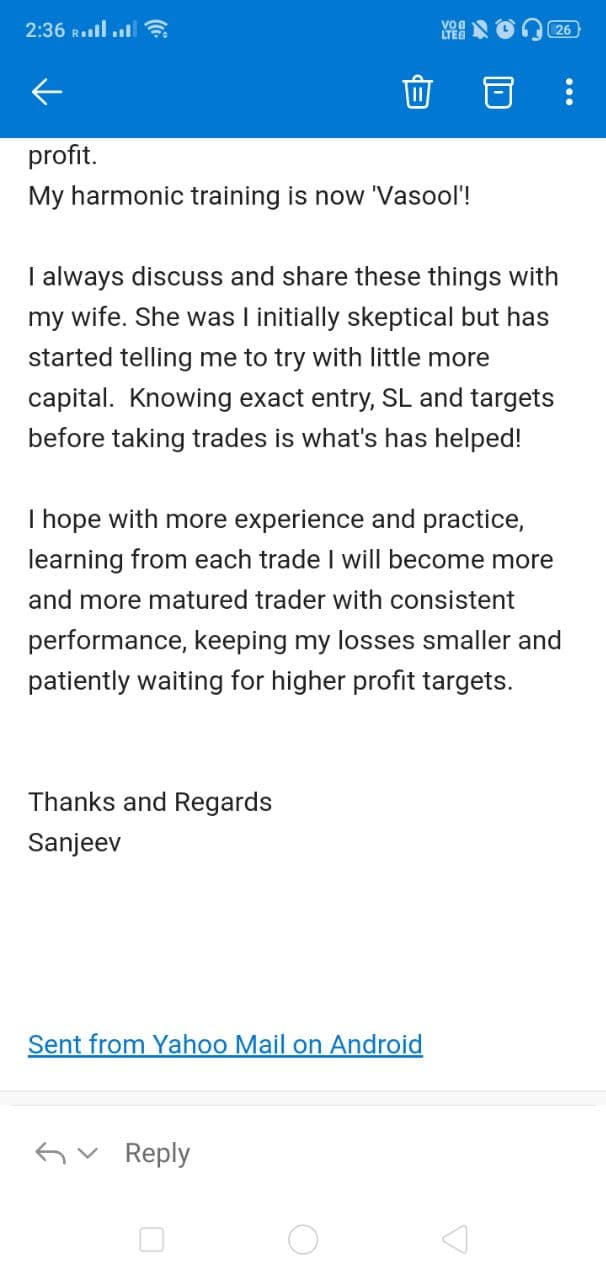606x1280 pixels.
Task: Expand the reply options dropdown arrow
Action: click(88, 1154)
